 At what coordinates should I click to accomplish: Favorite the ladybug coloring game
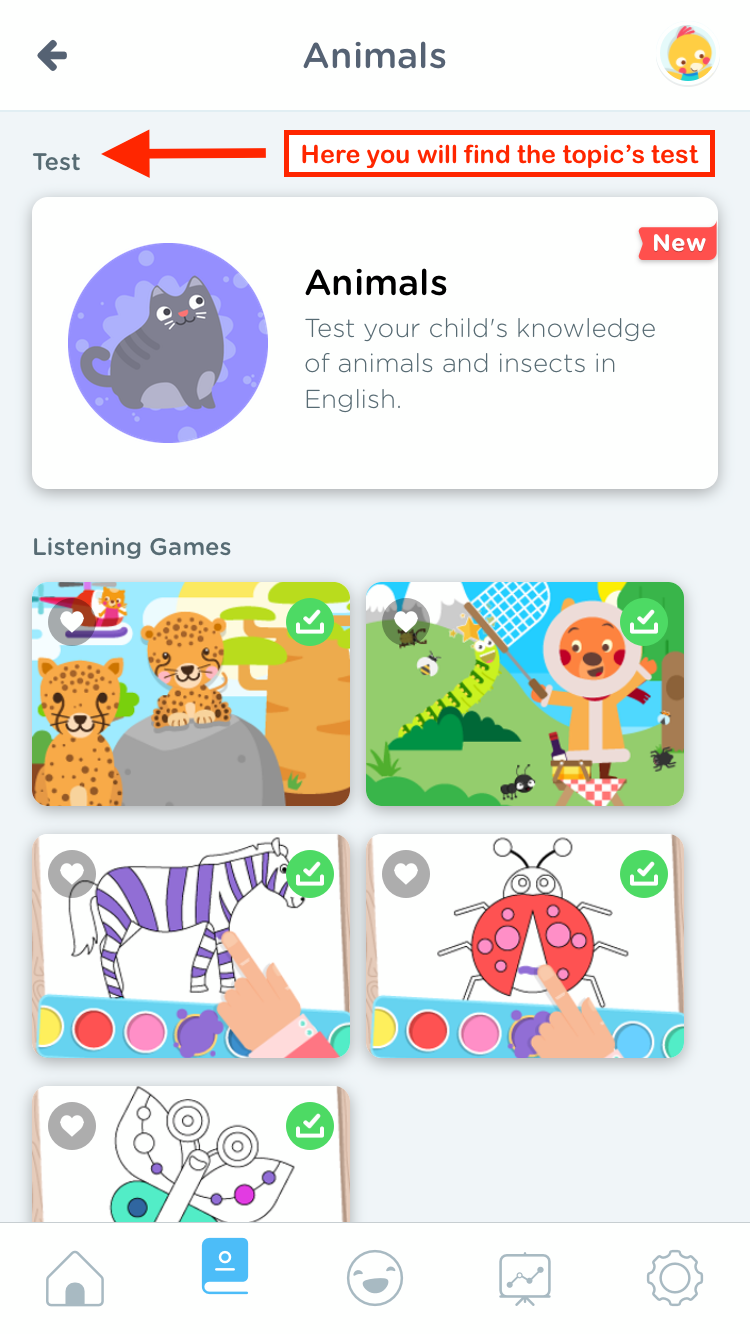[x=406, y=874]
